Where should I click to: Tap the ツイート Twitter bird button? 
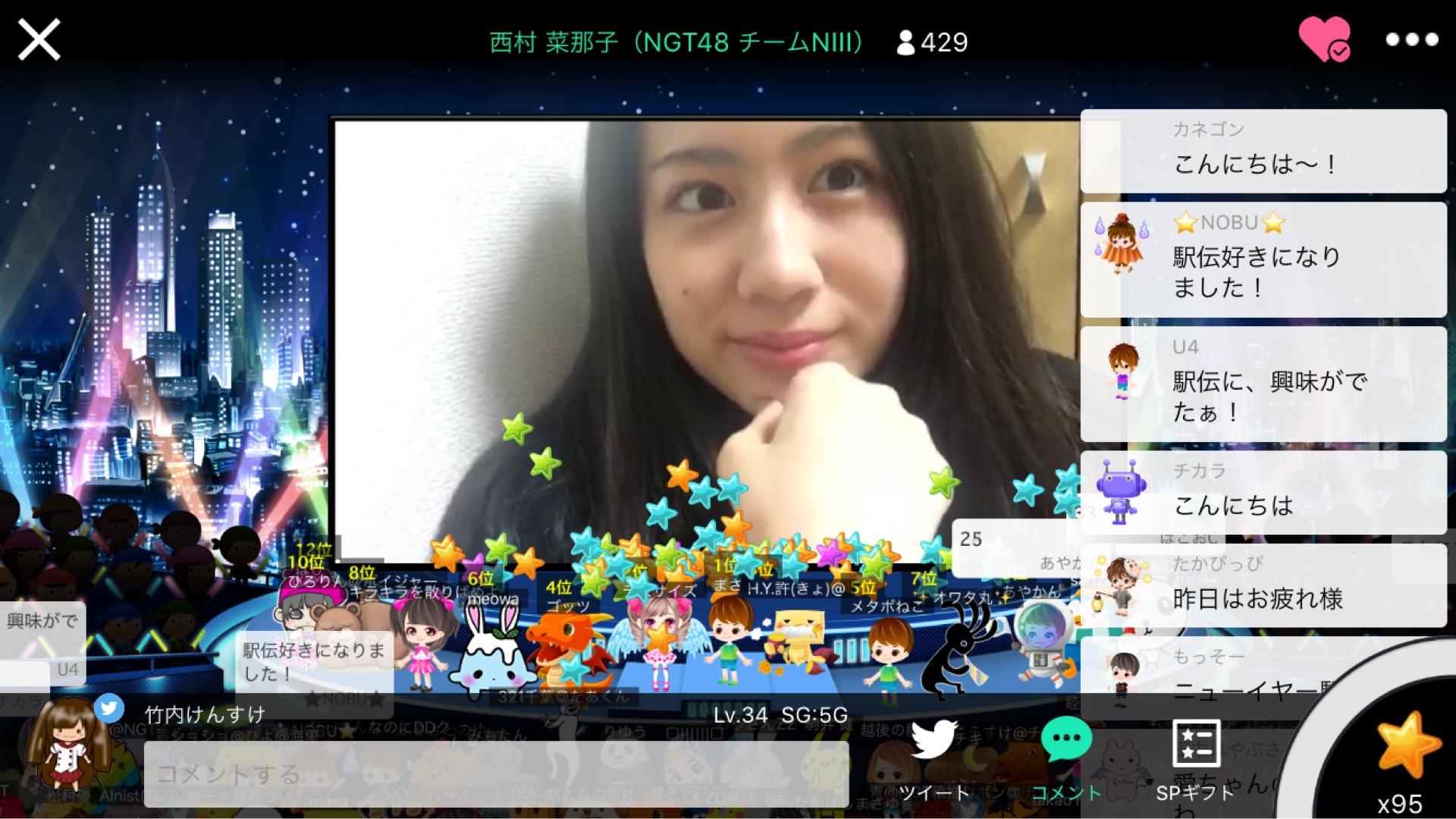point(934,758)
